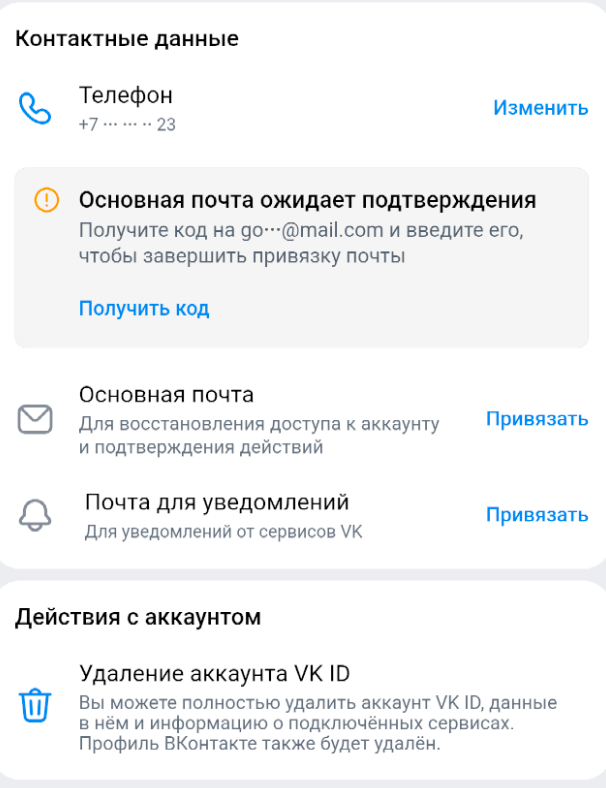
Task: Tap Привязать for Основная почта
Action: (537, 419)
